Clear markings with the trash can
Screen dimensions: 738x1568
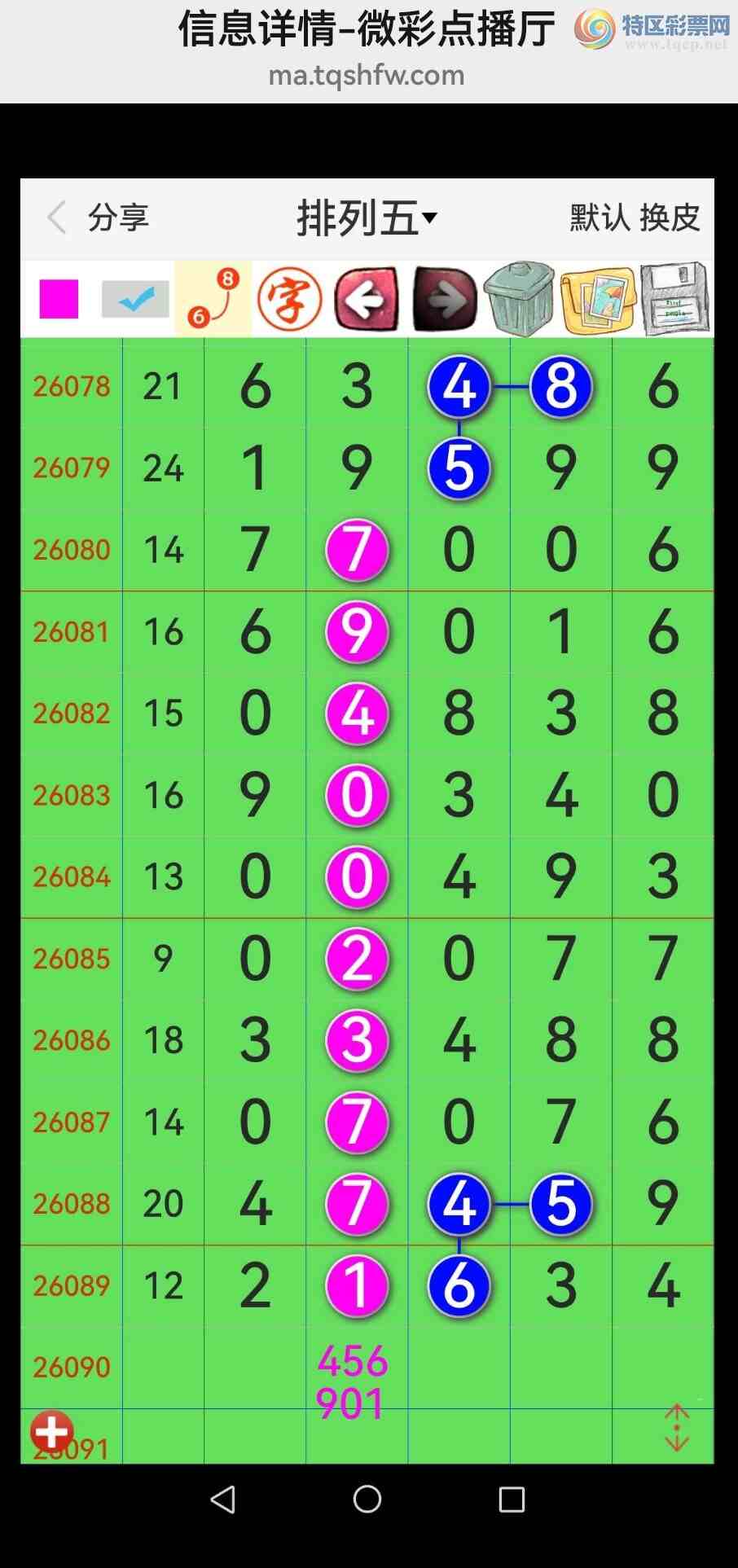coord(519,299)
